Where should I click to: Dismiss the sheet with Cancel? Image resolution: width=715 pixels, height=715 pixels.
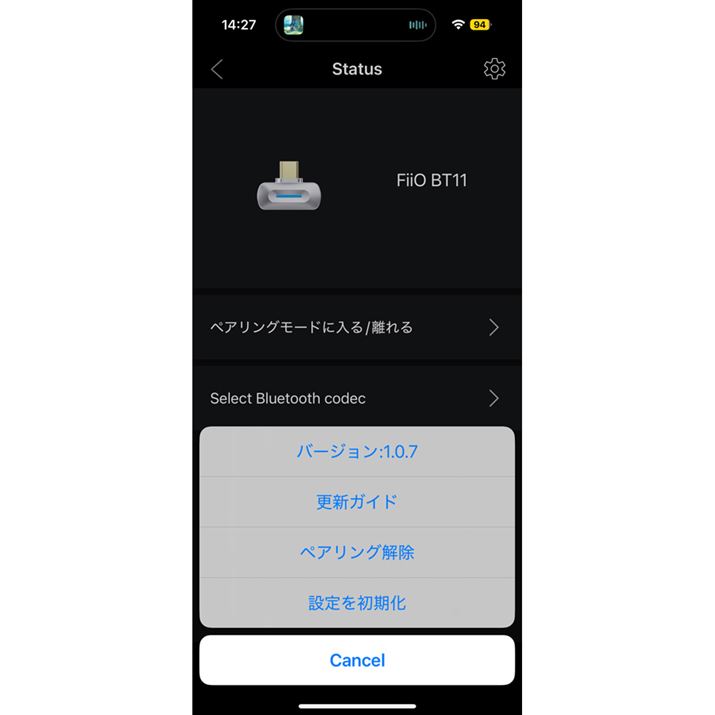357,660
